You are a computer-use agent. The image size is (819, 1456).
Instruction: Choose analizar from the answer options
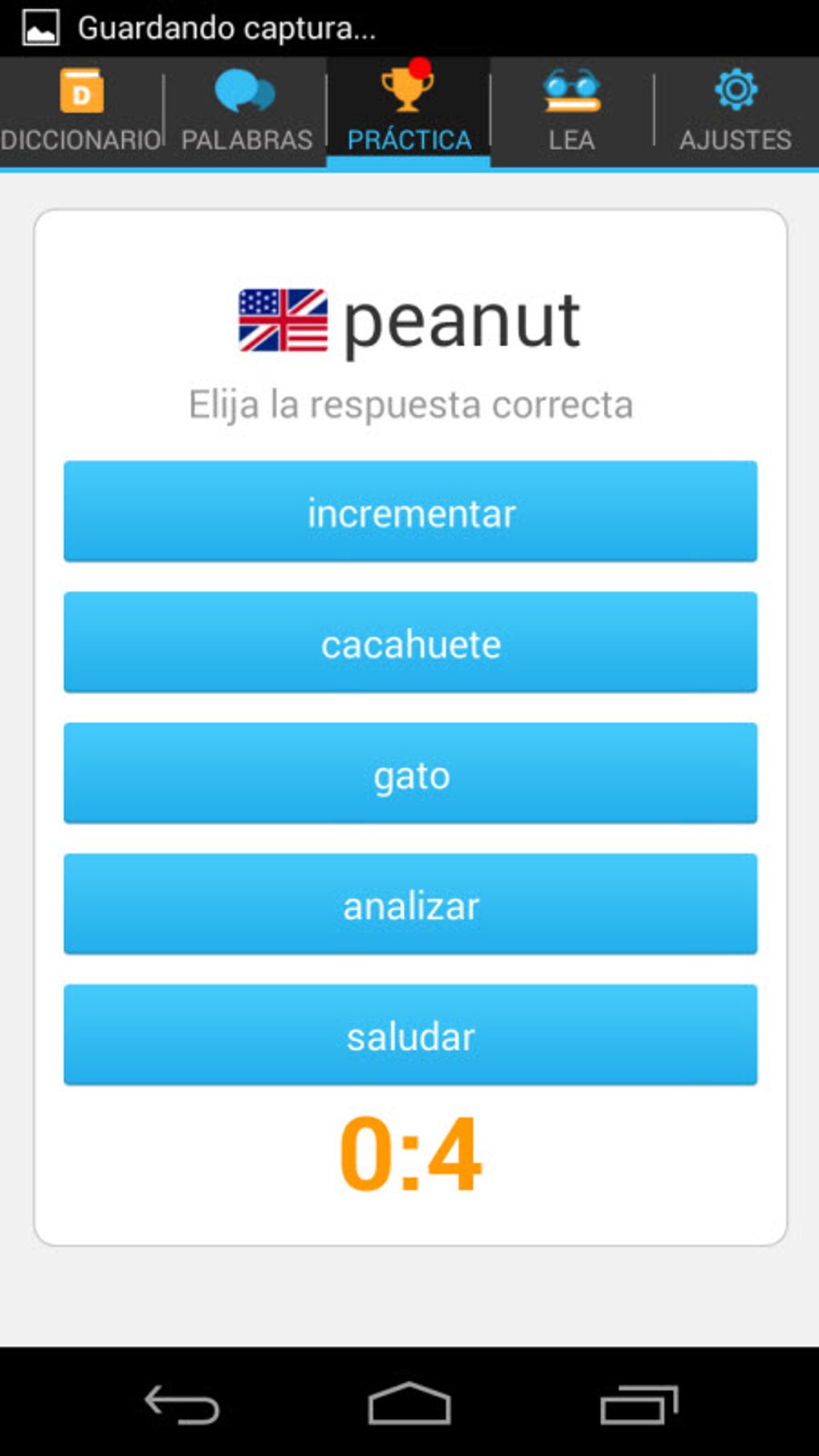pyautogui.click(x=410, y=904)
